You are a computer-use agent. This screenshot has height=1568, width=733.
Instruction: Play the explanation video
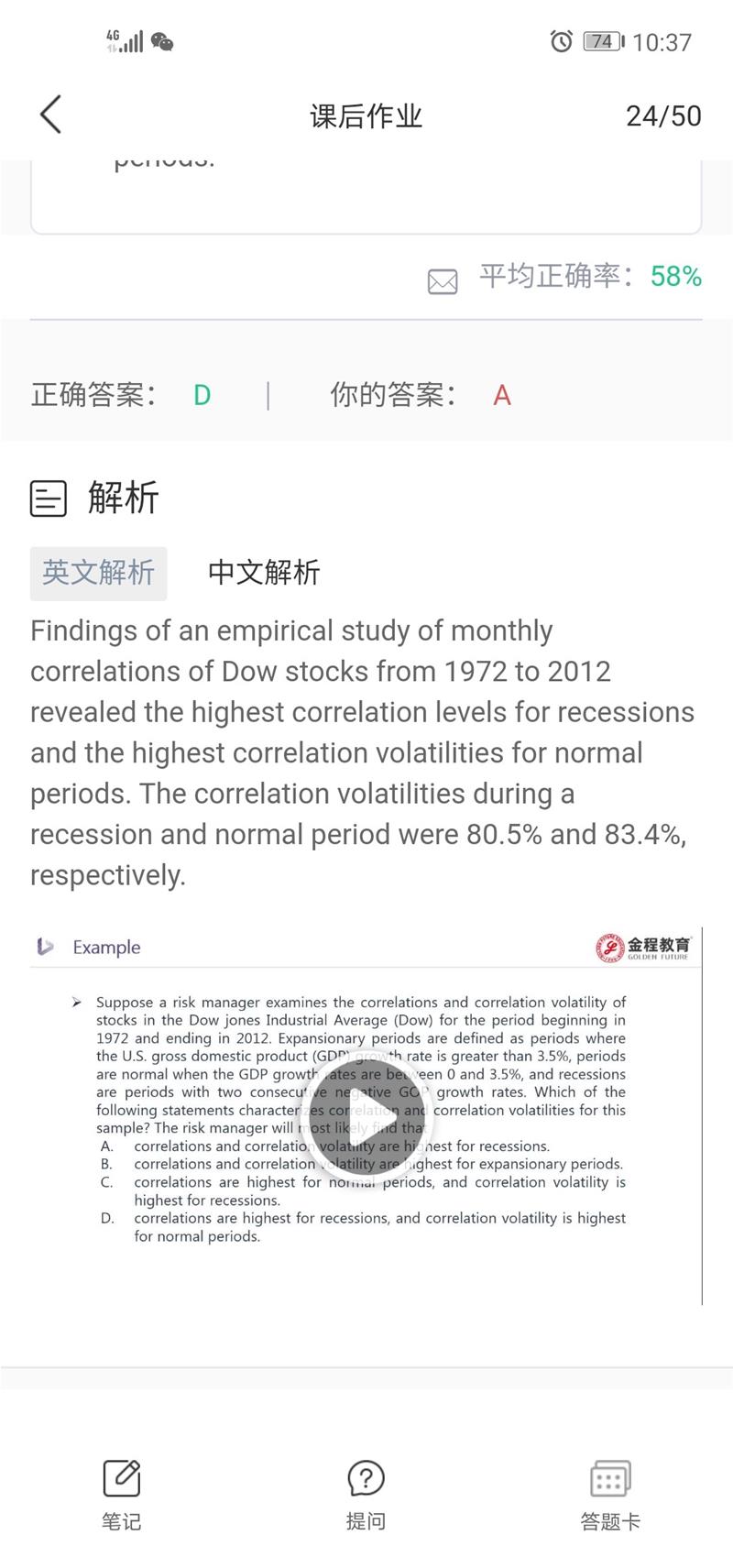click(366, 1119)
